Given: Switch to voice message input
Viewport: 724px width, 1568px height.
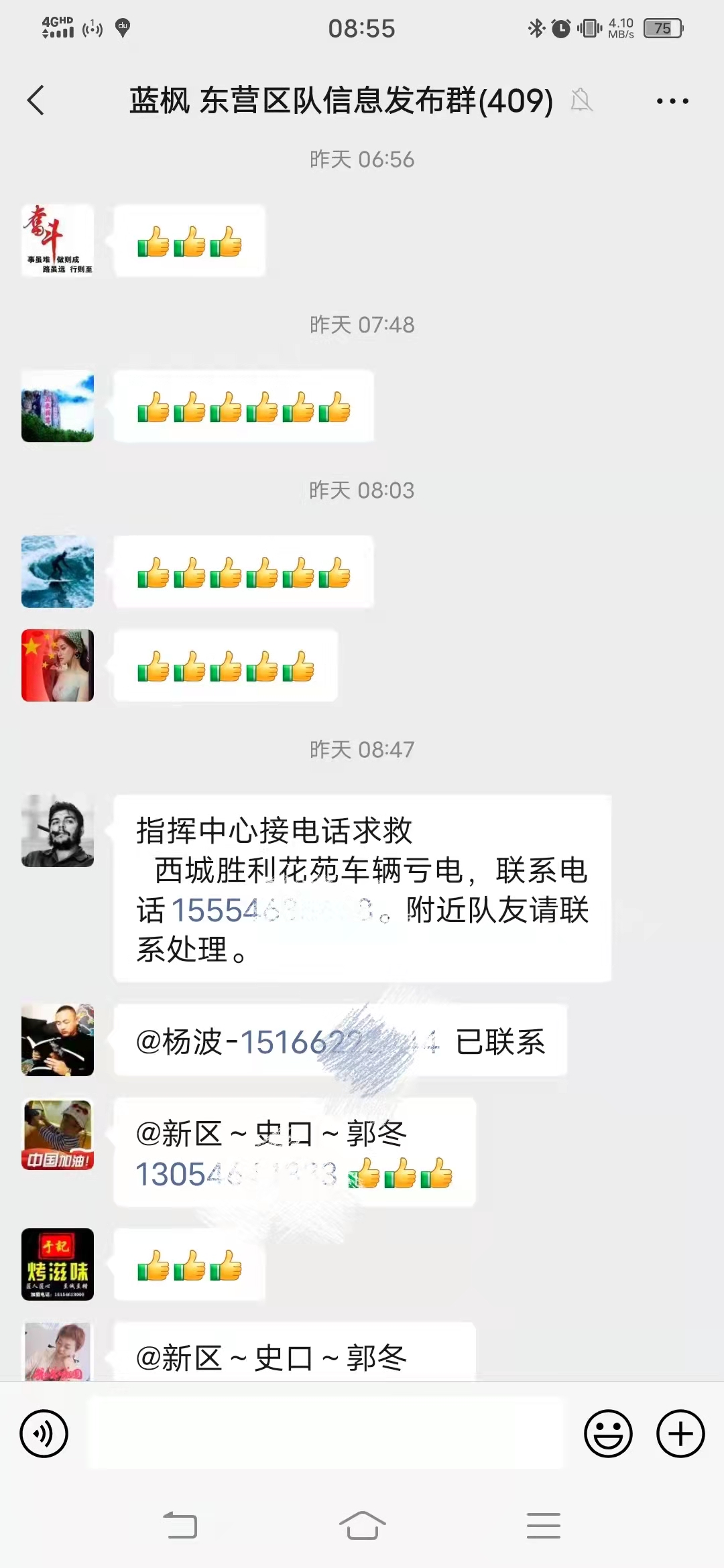Looking at the screenshot, I should click(44, 1434).
